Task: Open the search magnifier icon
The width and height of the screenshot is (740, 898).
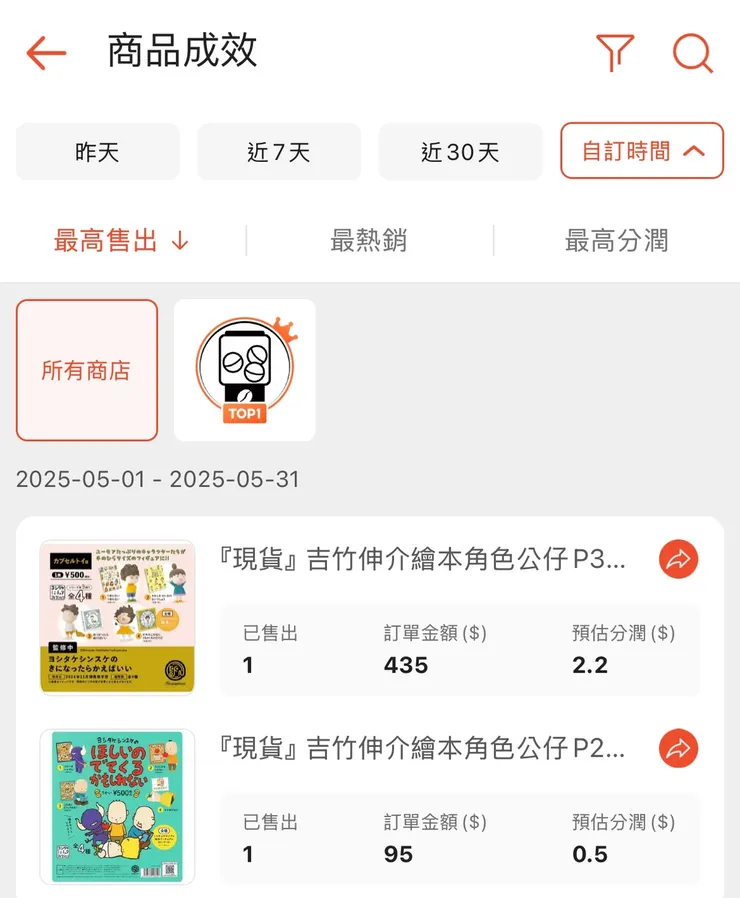Action: [x=692, y=55]
